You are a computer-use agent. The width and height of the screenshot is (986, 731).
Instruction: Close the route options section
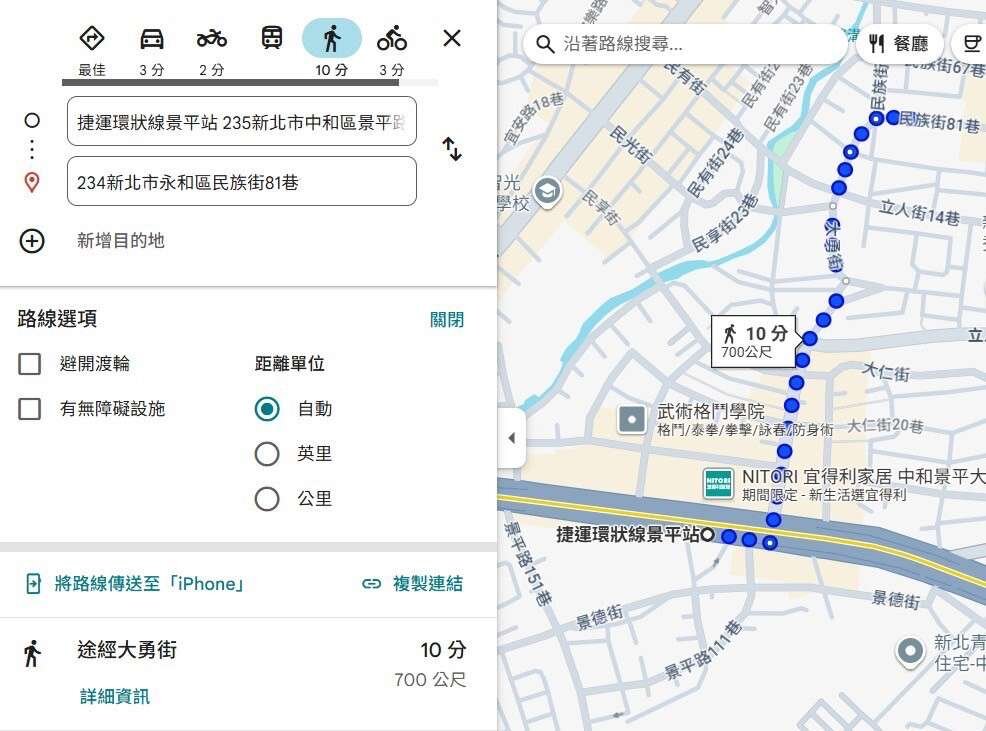pyautogui.click(x=446, y=320)
